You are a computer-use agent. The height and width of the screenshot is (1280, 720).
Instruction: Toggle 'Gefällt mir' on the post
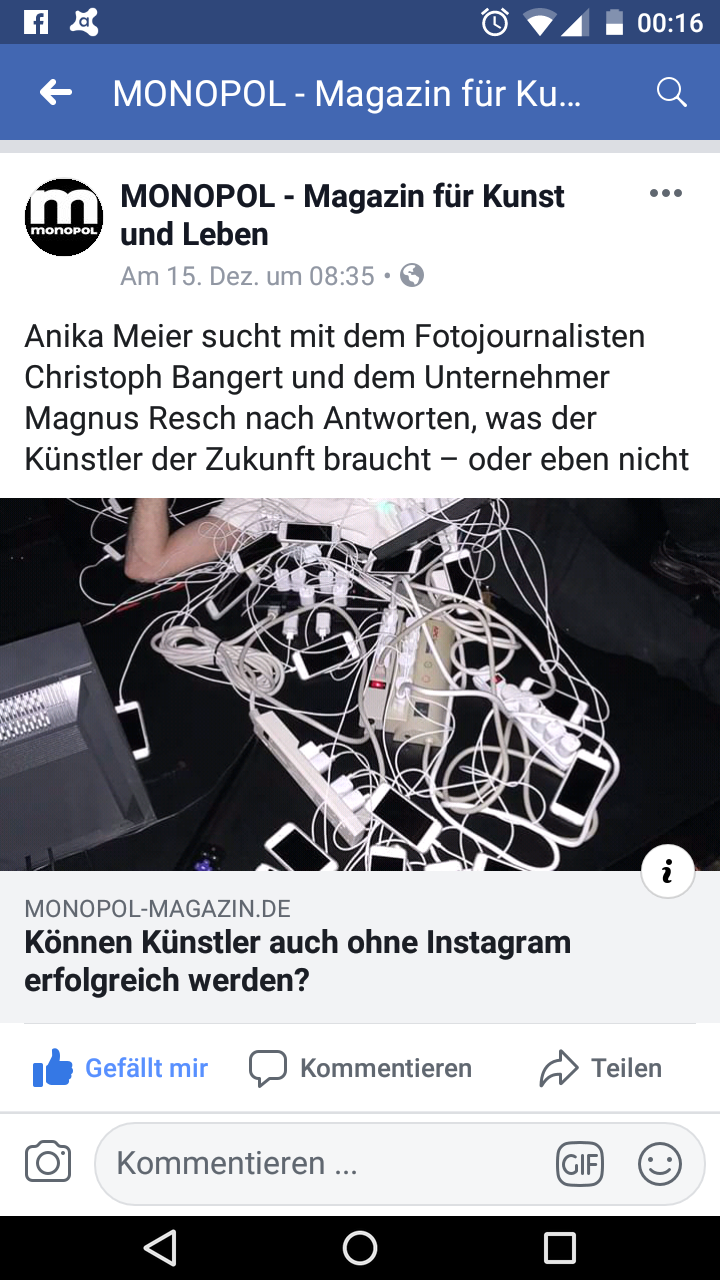121,1068
